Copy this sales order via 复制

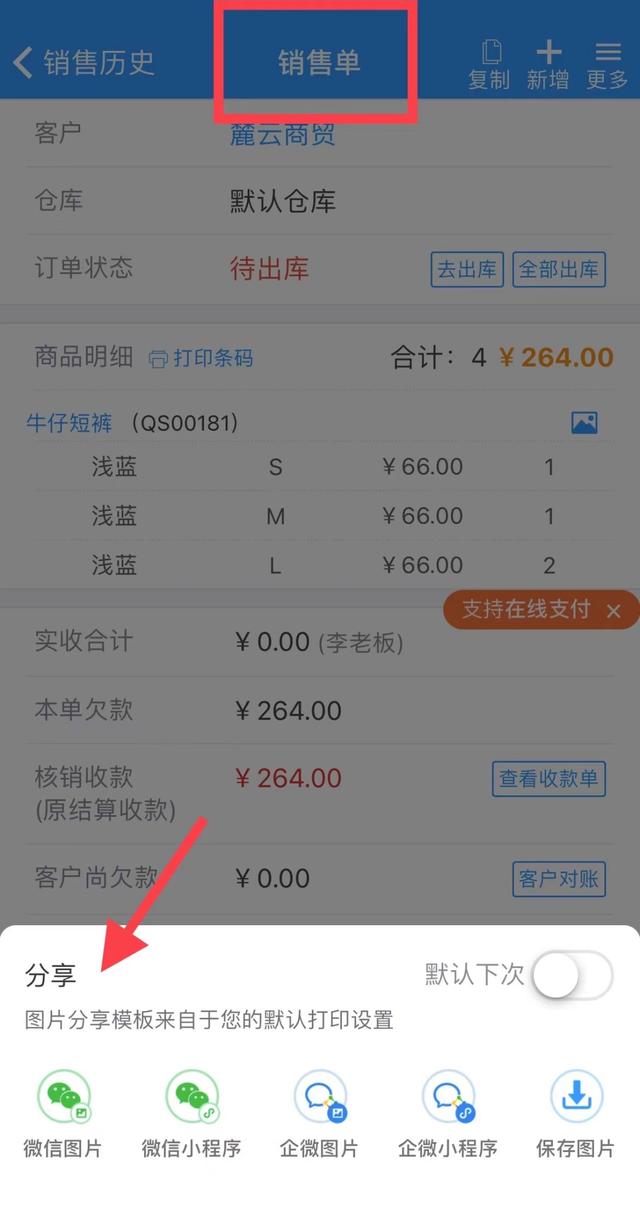[x=489, y=63]
